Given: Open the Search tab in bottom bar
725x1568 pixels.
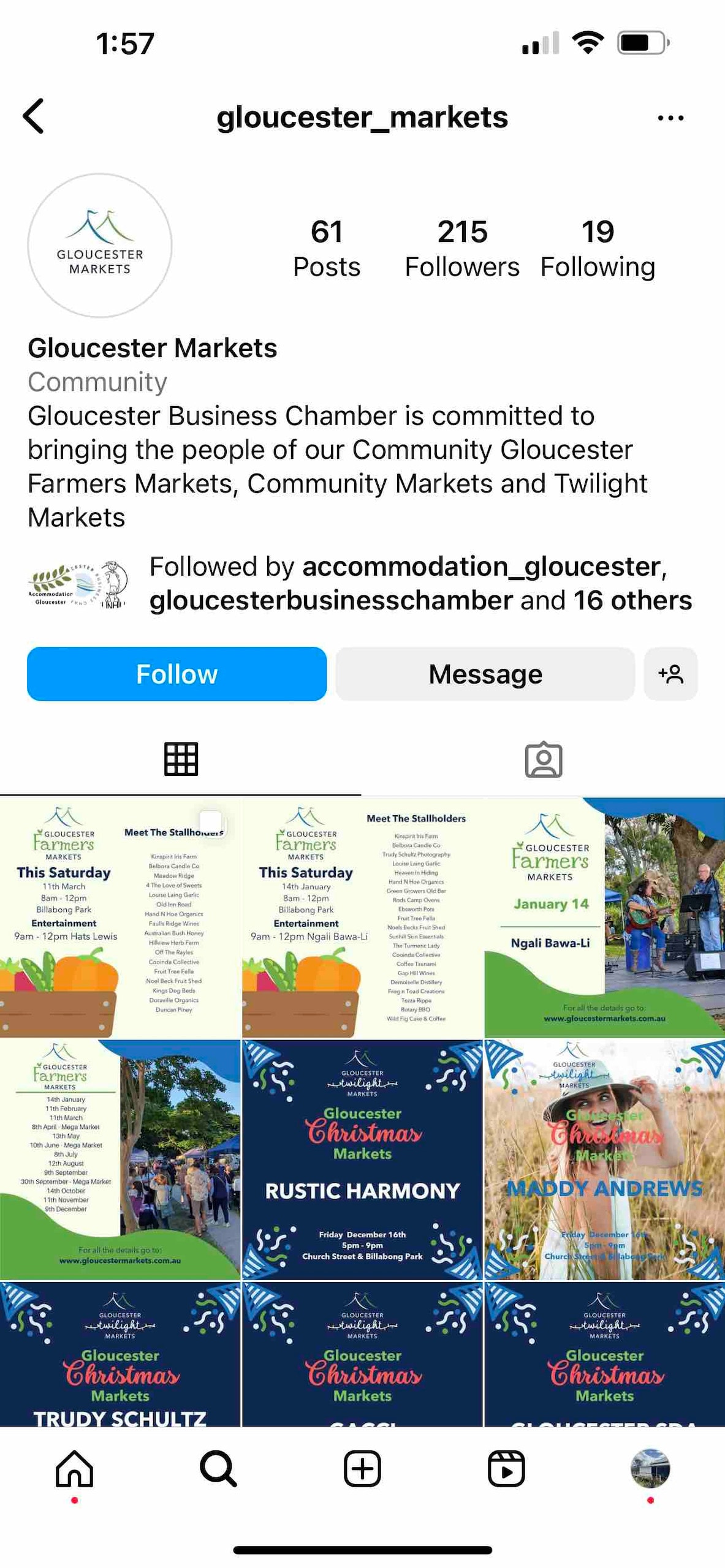Looking at the screenshot, I should coord(218,1468).
